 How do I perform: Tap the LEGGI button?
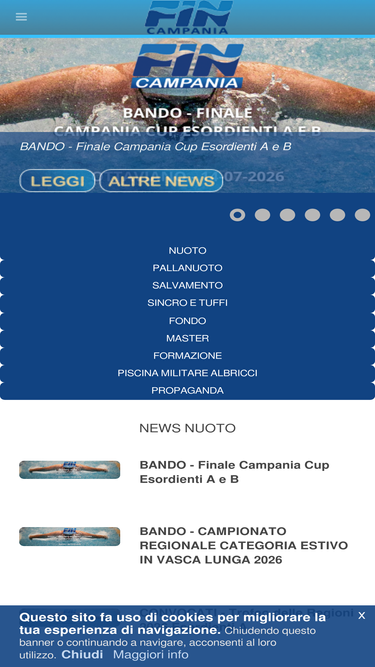coord(57,181)
